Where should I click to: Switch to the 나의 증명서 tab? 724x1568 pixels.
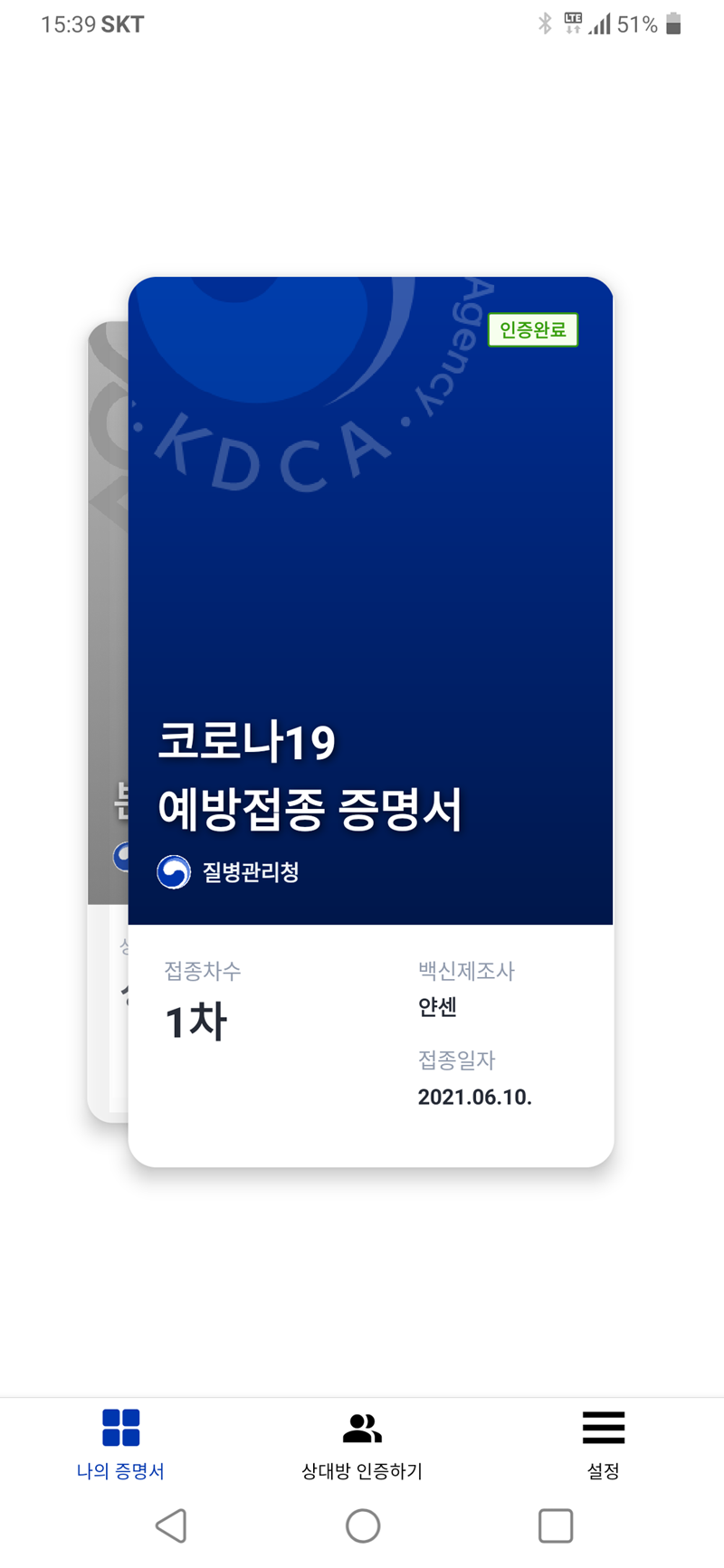coord(120,1444)
